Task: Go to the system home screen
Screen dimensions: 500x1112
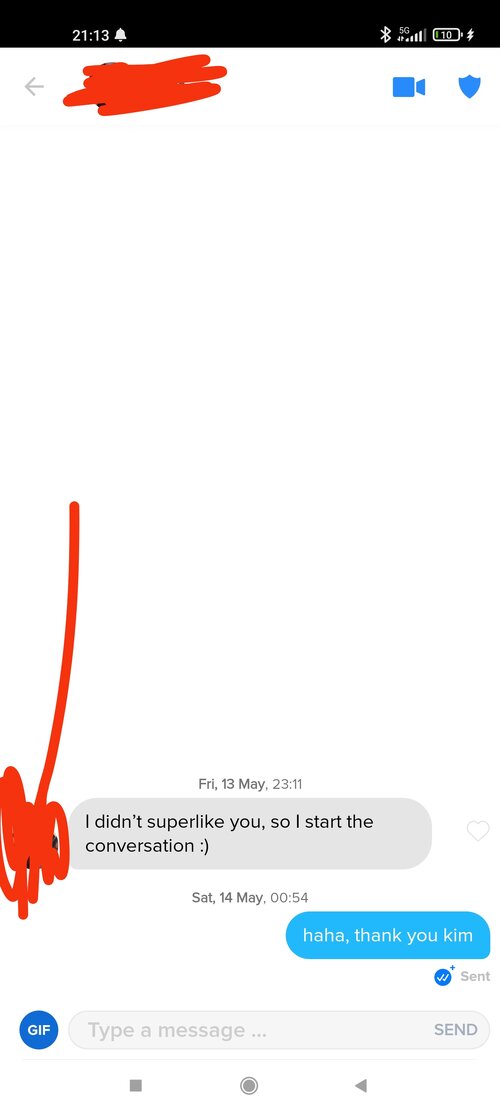Action: pos(249,1085)
